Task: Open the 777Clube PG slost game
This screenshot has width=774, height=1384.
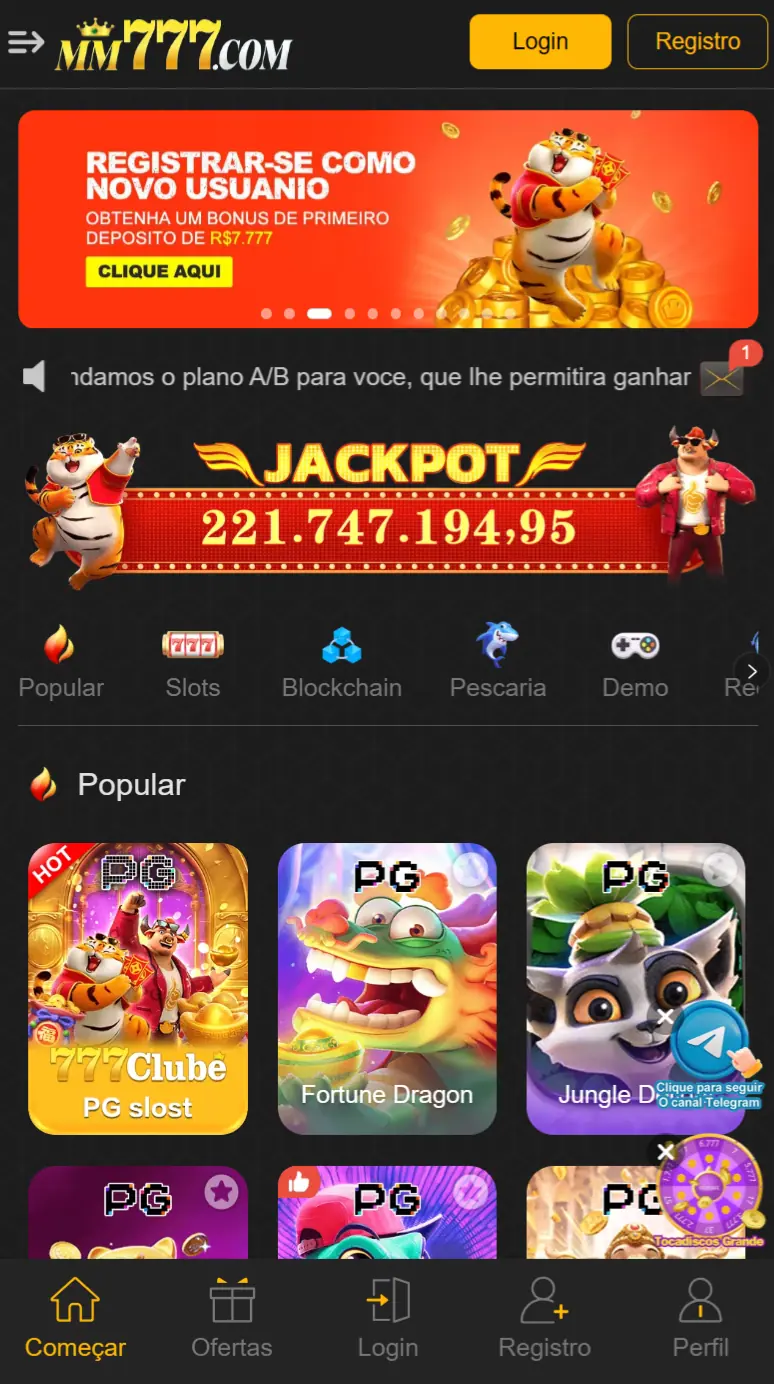Action: [x=138, y=988]
